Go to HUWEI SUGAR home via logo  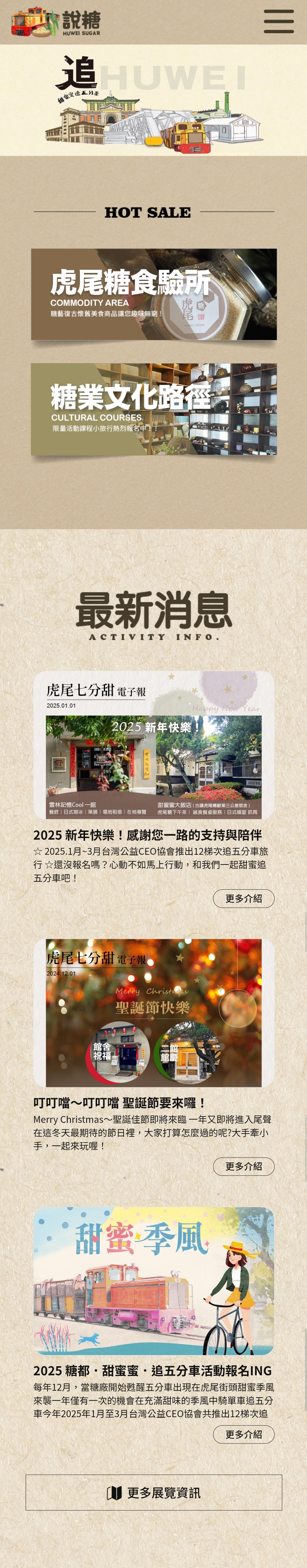point(56,22)
